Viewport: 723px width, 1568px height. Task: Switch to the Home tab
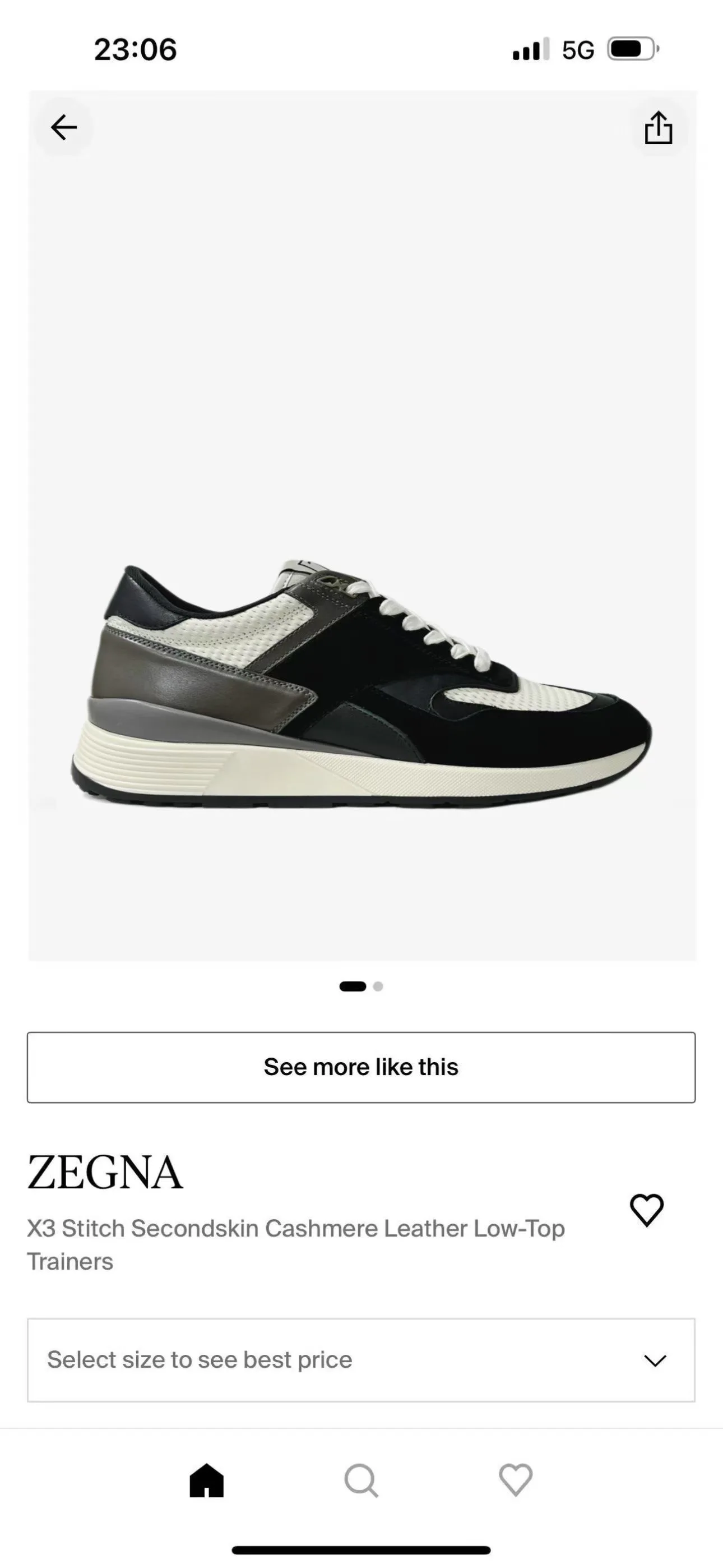207,1480
